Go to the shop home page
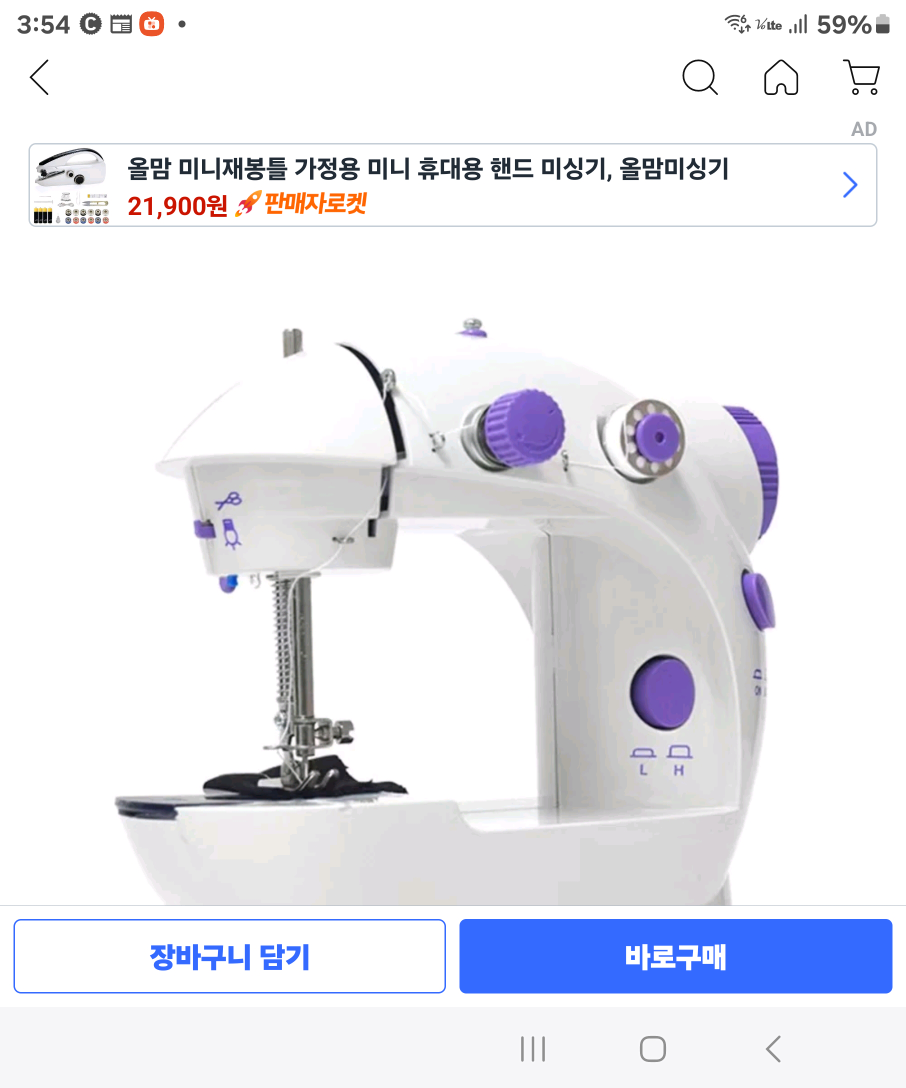 [x=781, y=77]
